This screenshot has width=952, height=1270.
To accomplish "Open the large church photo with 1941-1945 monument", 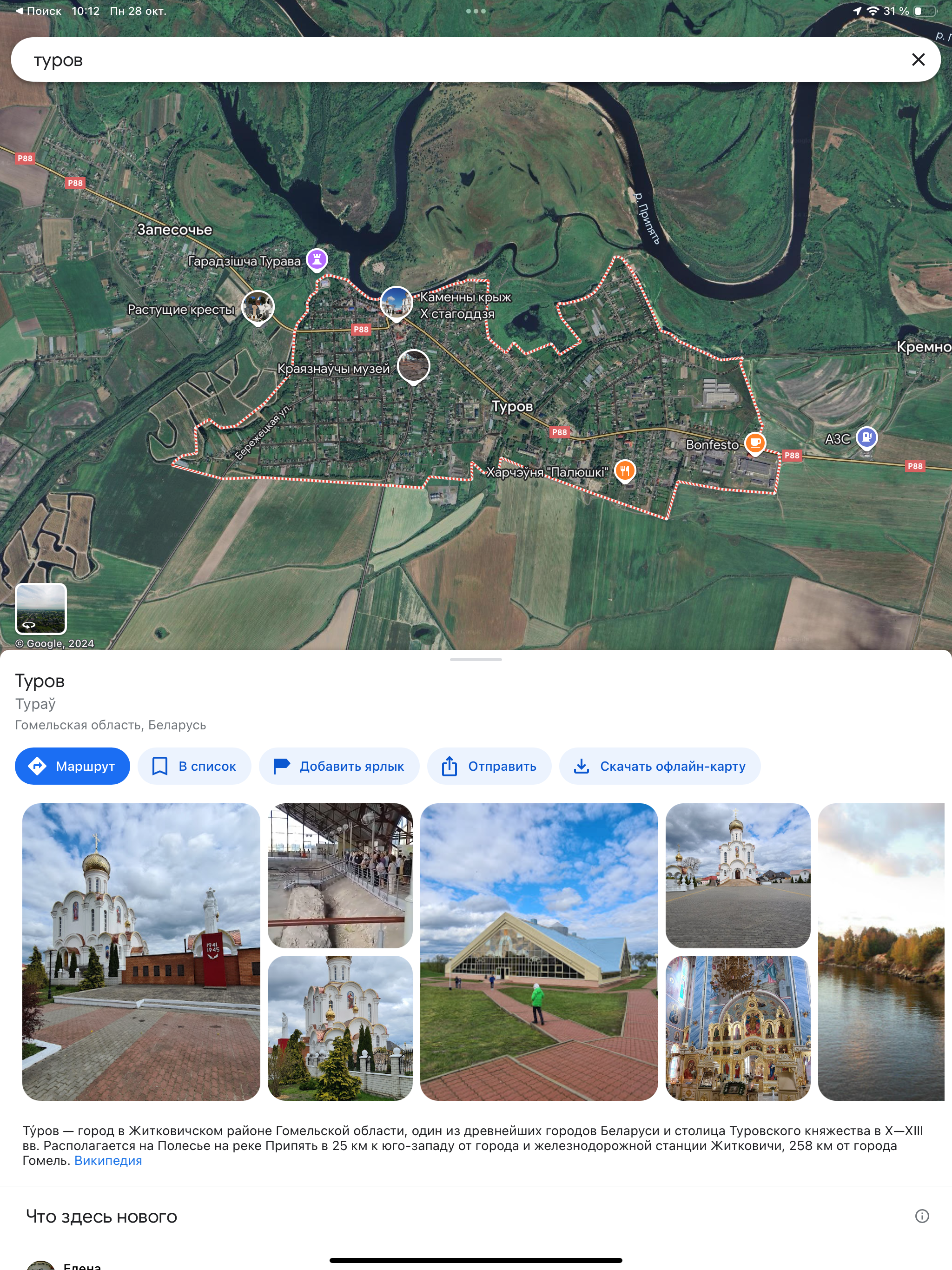I will coord(141,952).
